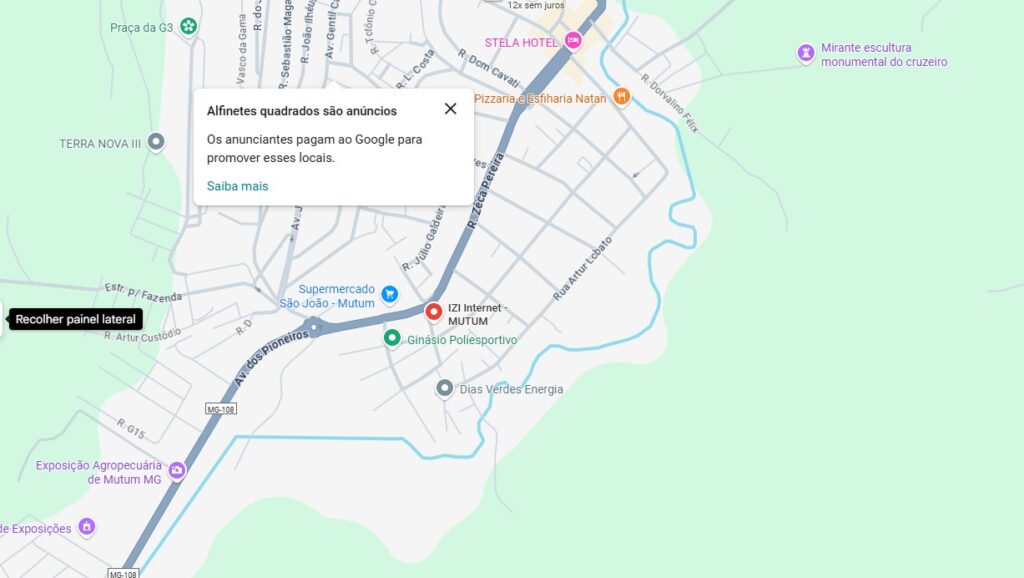Screen dimensions: 1024x578
Task: Open the Saiba mais link
Action: tap(237, 186)
